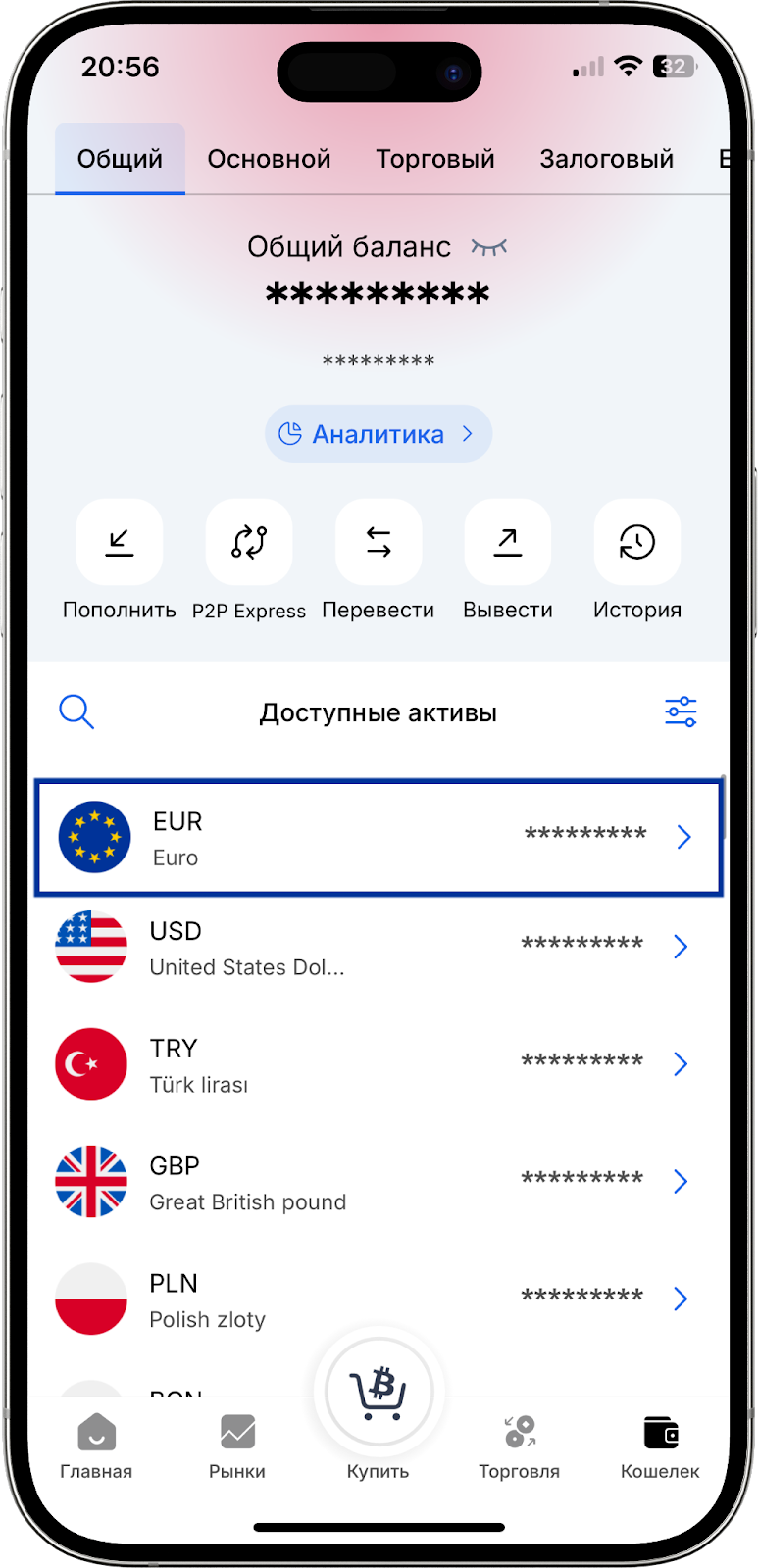Open the PLN Polish zloty row

[379, 1299]
